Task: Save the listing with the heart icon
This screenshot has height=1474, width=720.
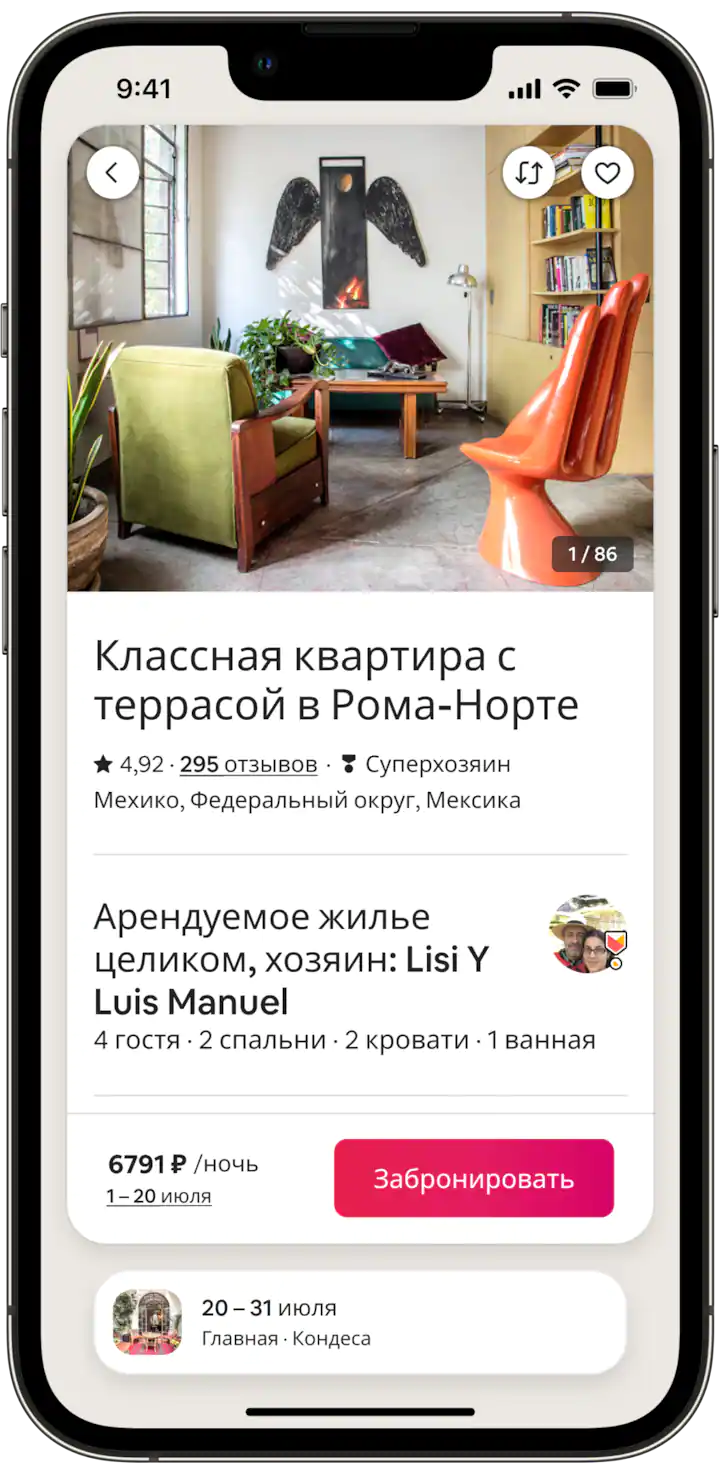Action: click(607, 173)
